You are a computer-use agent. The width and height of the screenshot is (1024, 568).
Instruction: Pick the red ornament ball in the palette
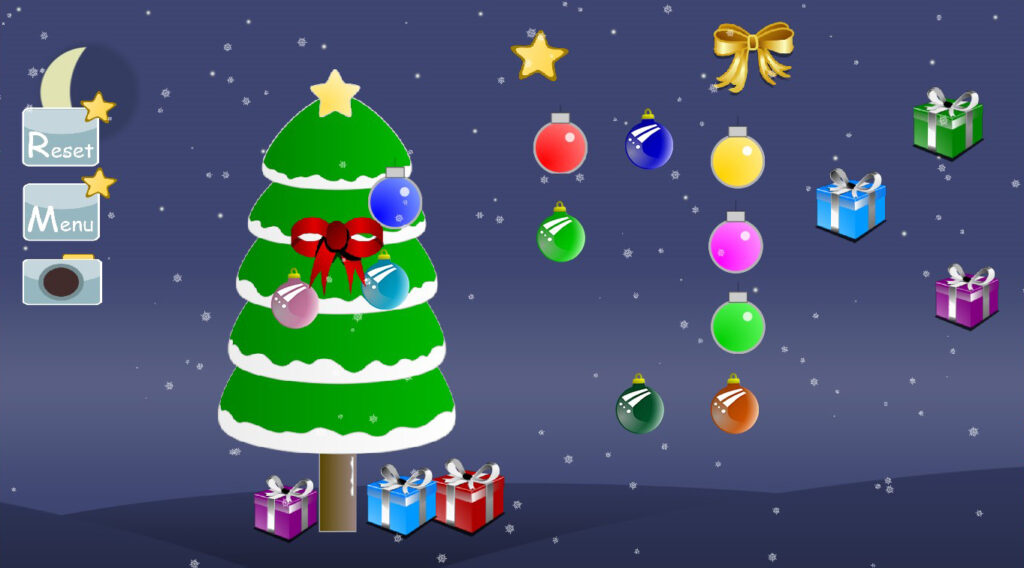tap(560, 146)
